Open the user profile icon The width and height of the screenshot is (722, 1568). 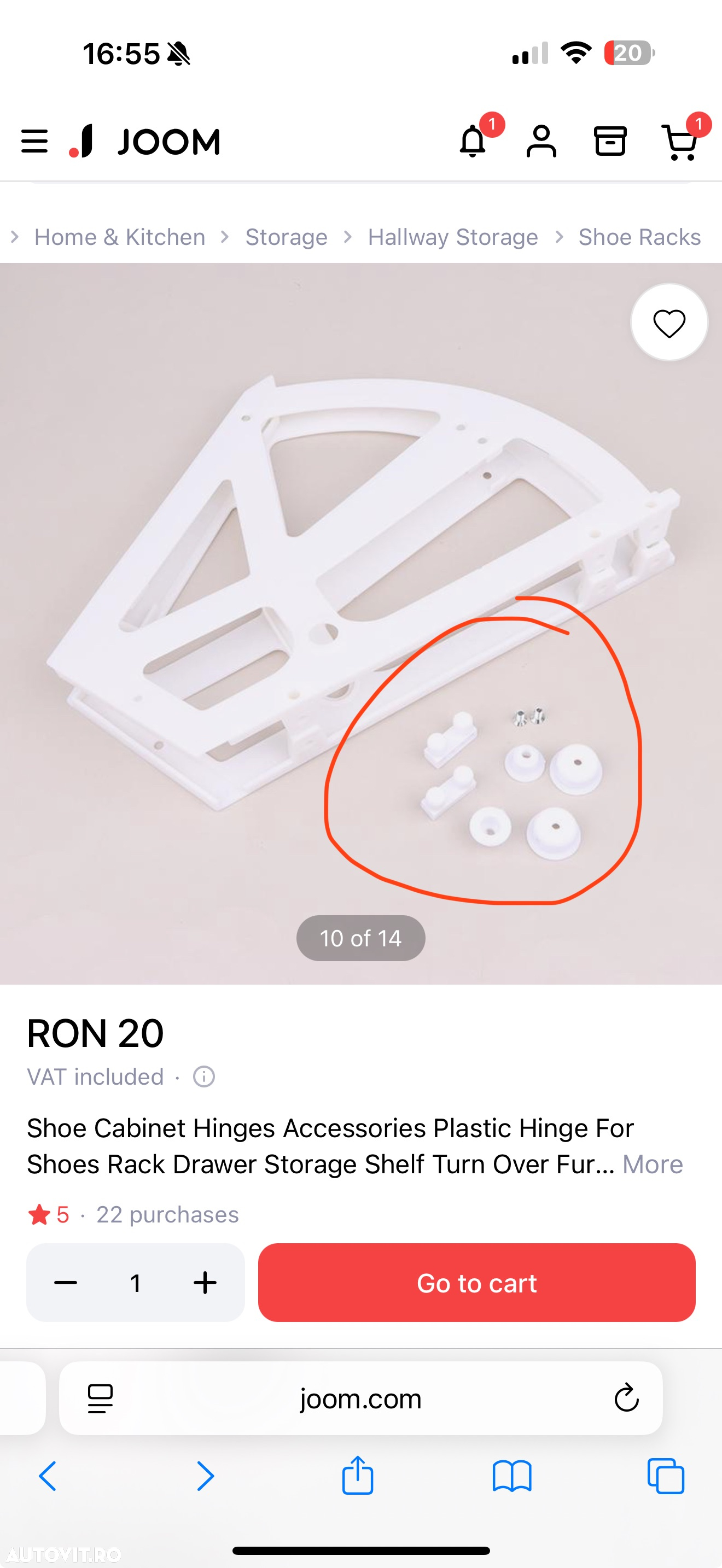tap(540, 141)
